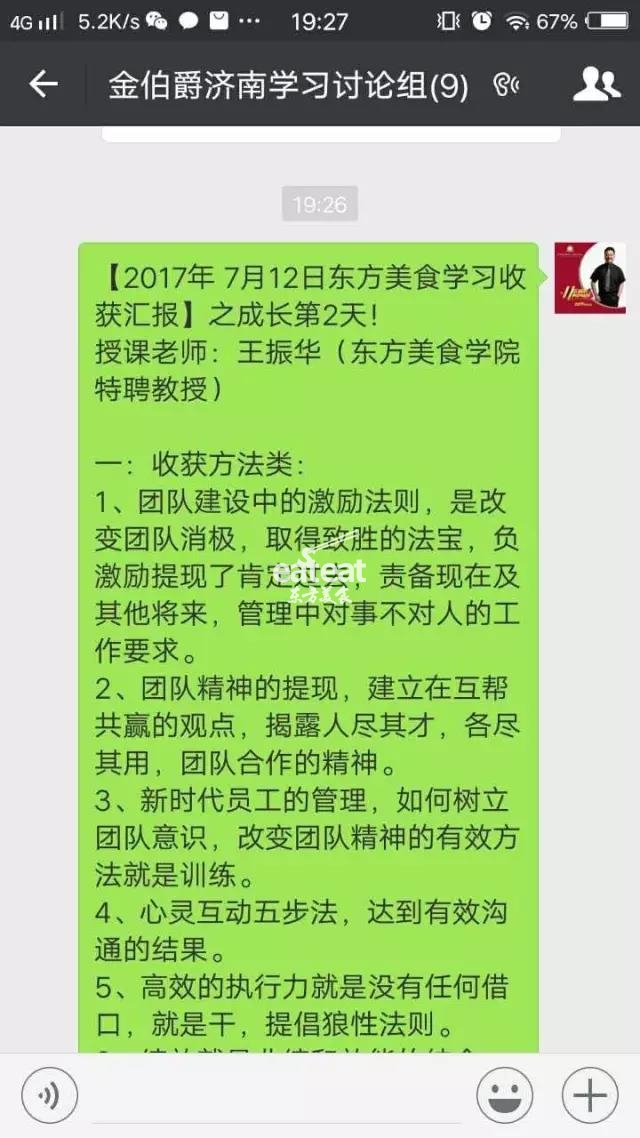This screenshot has height=1138, width=640.
Task: Open the group members info
Action: [596, 85]
